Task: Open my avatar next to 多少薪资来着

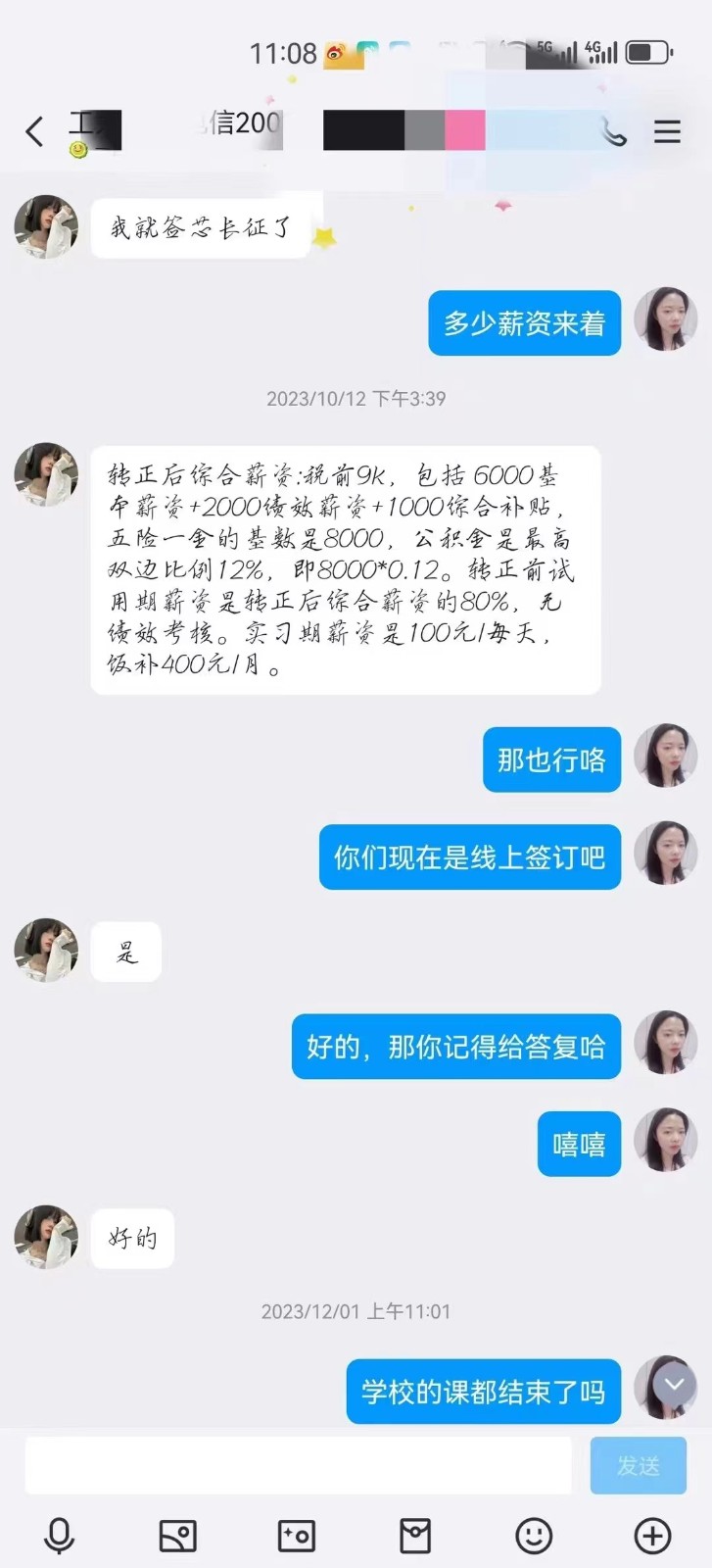Action: tap(665, 319)
